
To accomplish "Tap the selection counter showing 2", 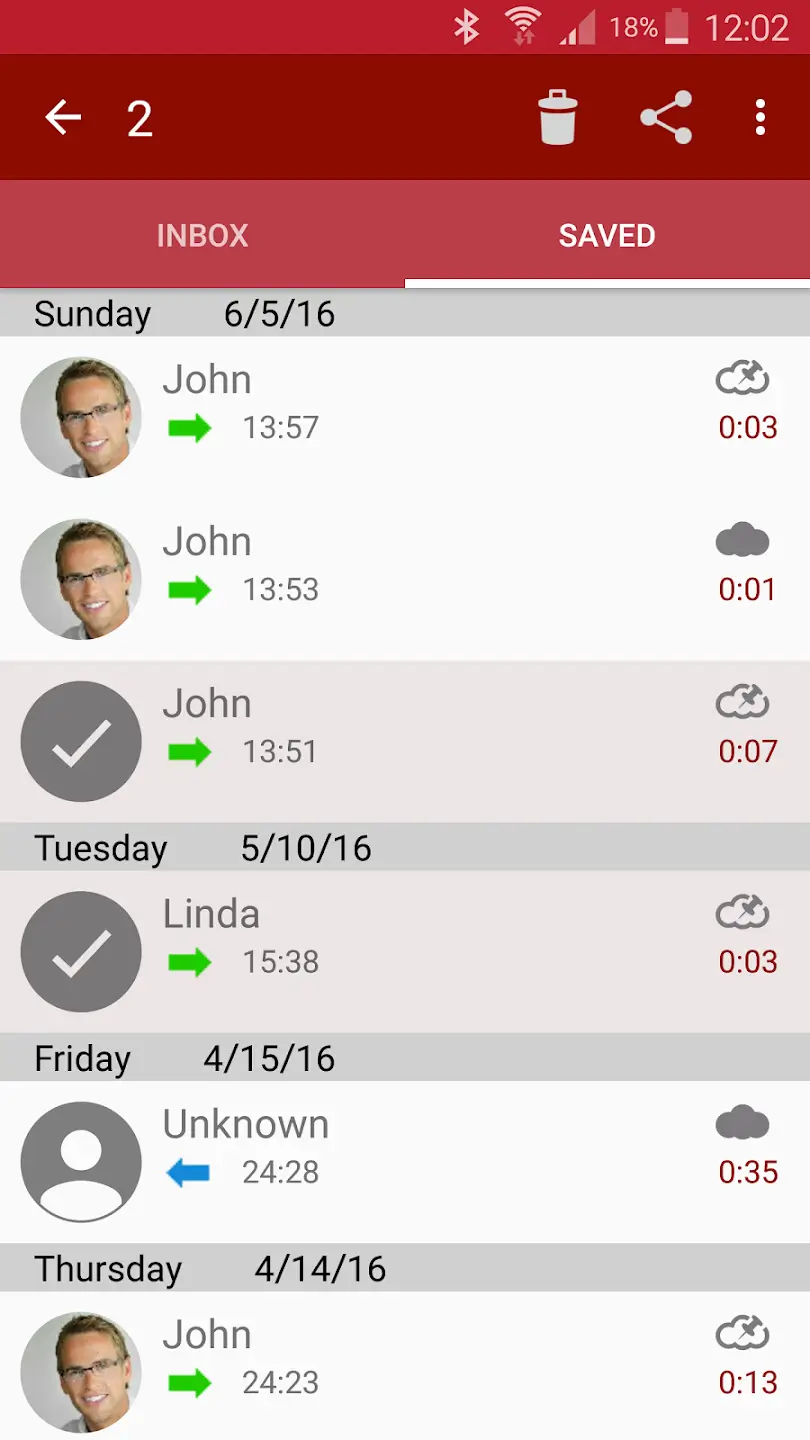I will [x=140, y=117].
